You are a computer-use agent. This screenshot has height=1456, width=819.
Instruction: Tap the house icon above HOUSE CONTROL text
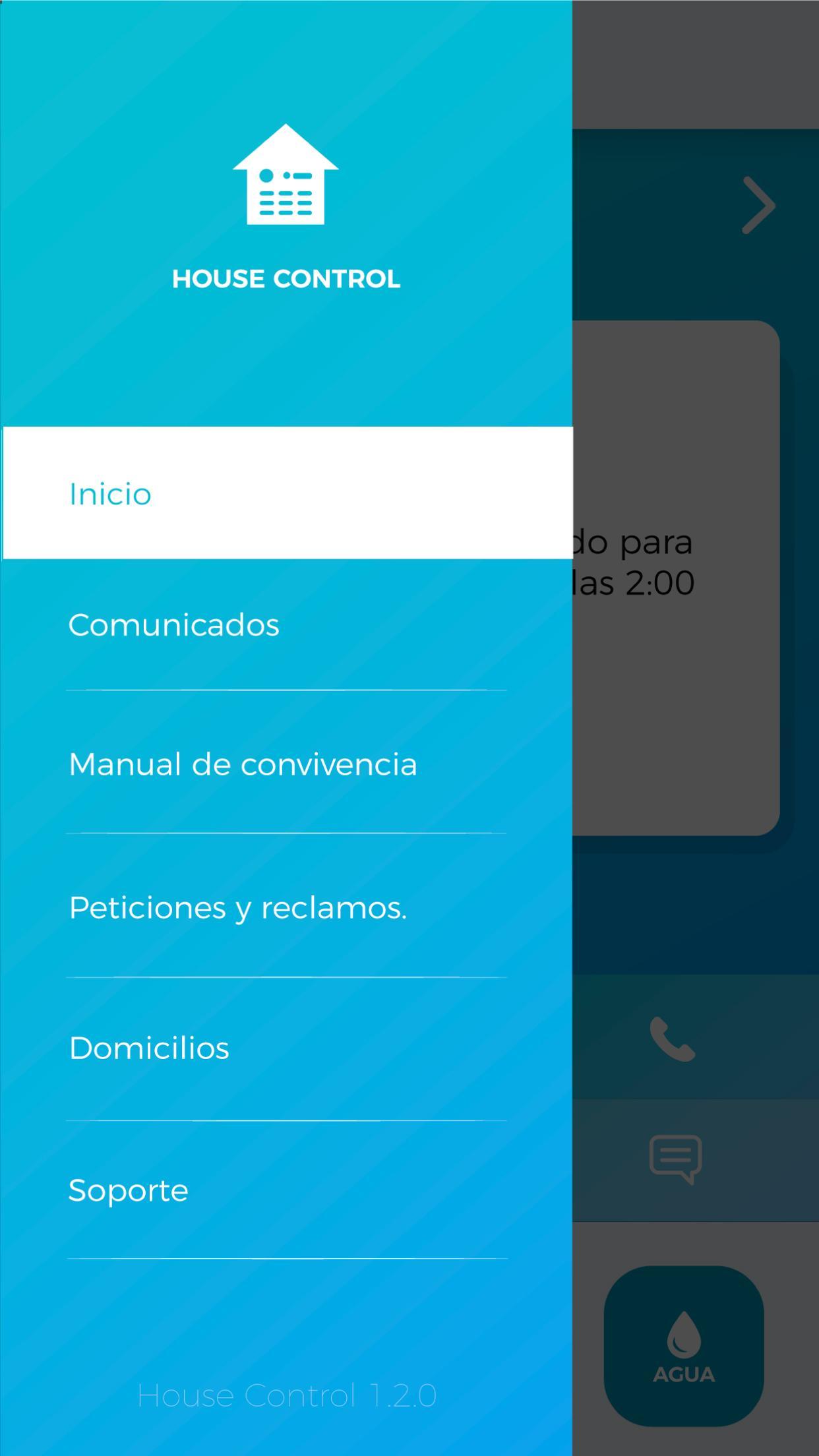tap(285, 173)
